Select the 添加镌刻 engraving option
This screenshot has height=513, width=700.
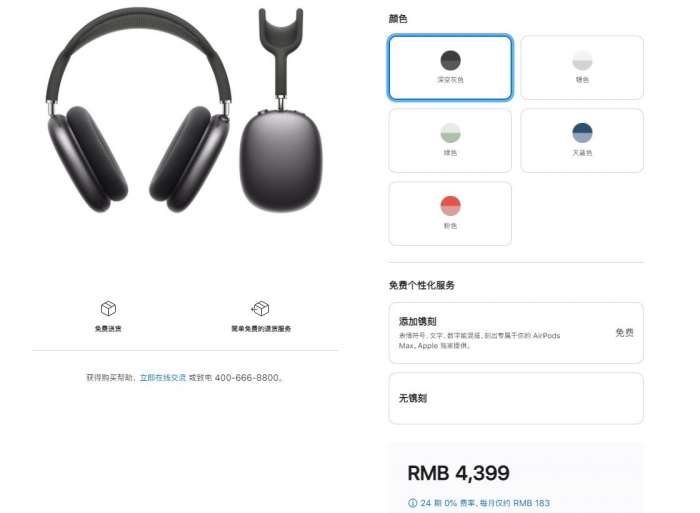point(515,333)
